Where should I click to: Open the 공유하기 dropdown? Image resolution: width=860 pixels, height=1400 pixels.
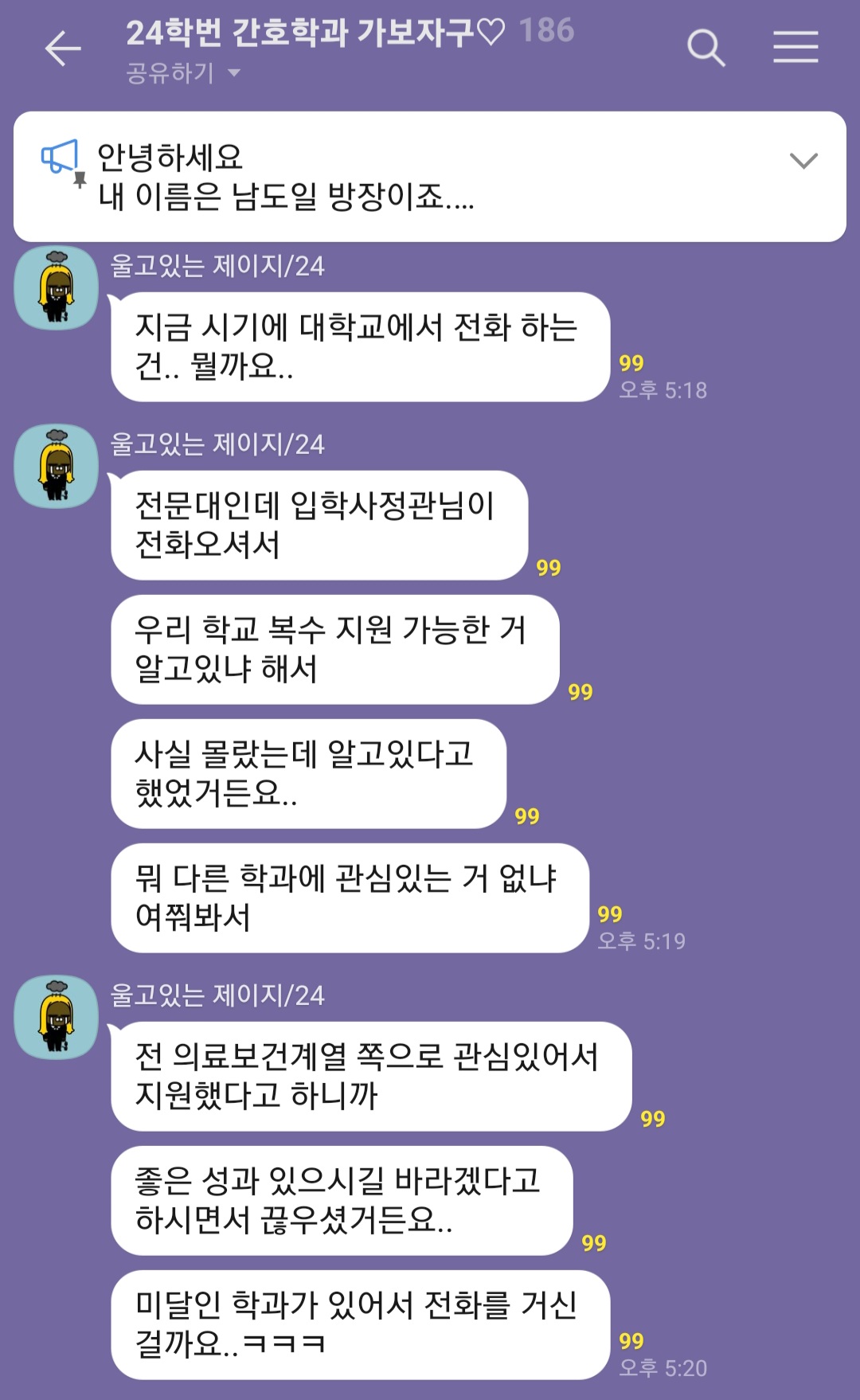183,74
